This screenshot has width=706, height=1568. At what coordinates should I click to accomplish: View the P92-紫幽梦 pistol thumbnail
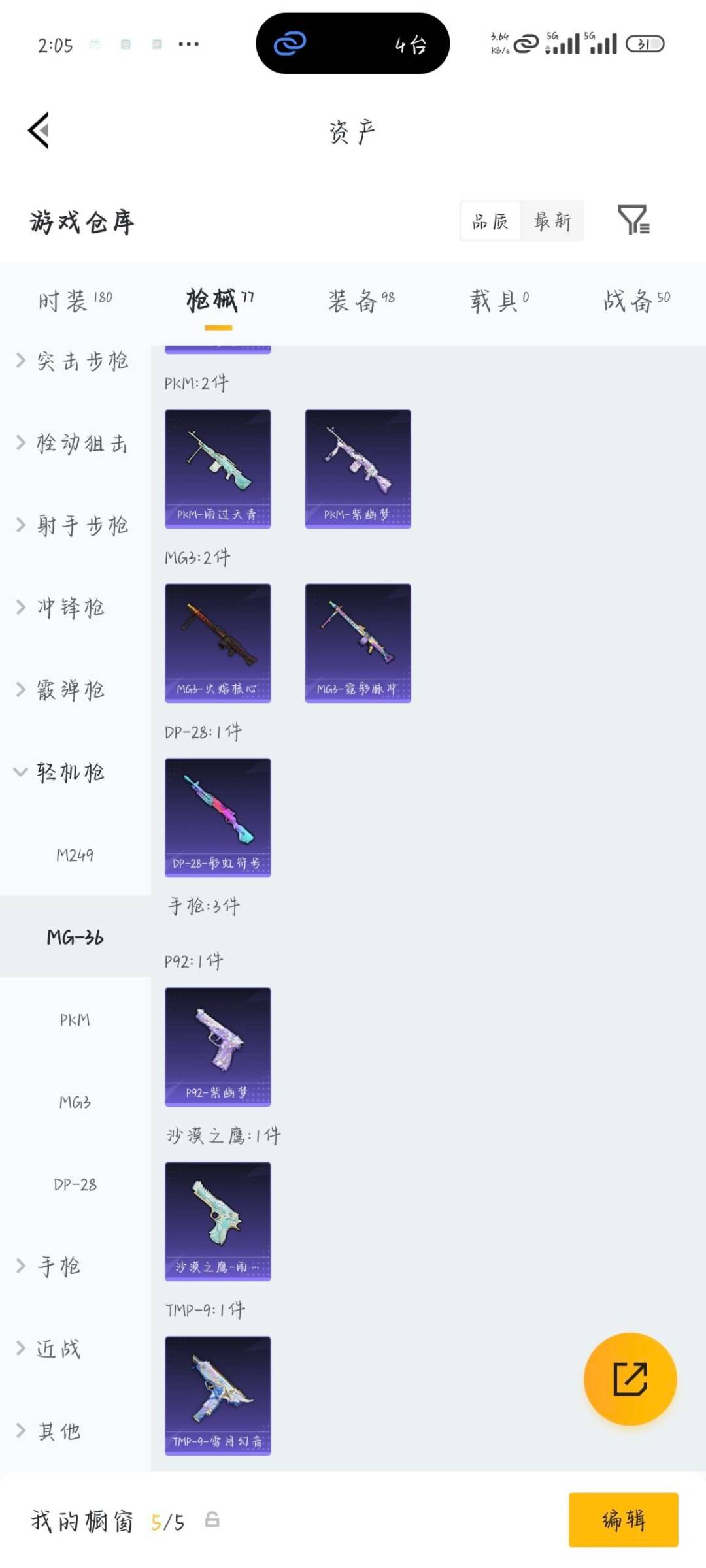point(218,1045)
